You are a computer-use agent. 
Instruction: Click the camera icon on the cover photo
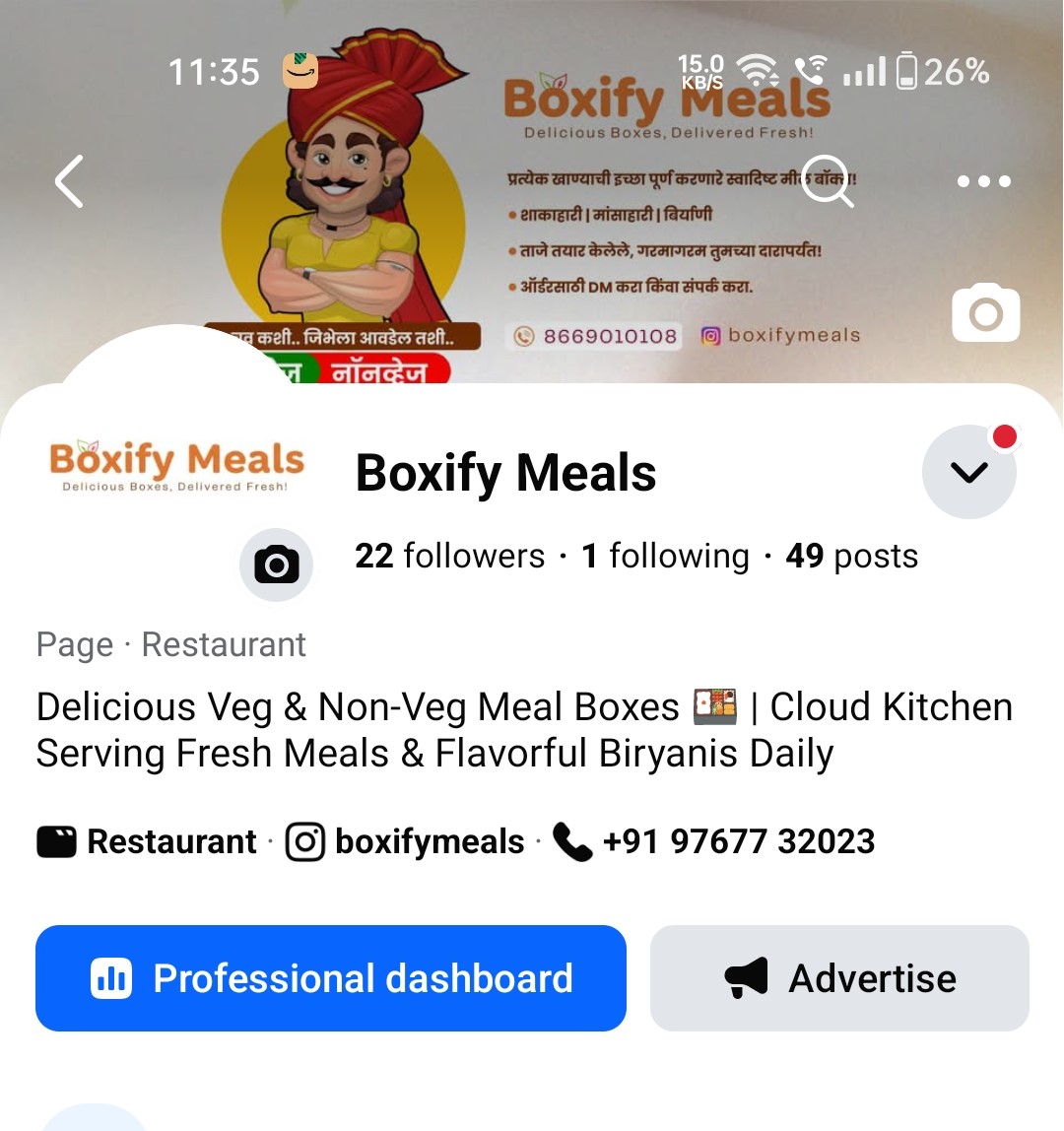click(985, 312)
